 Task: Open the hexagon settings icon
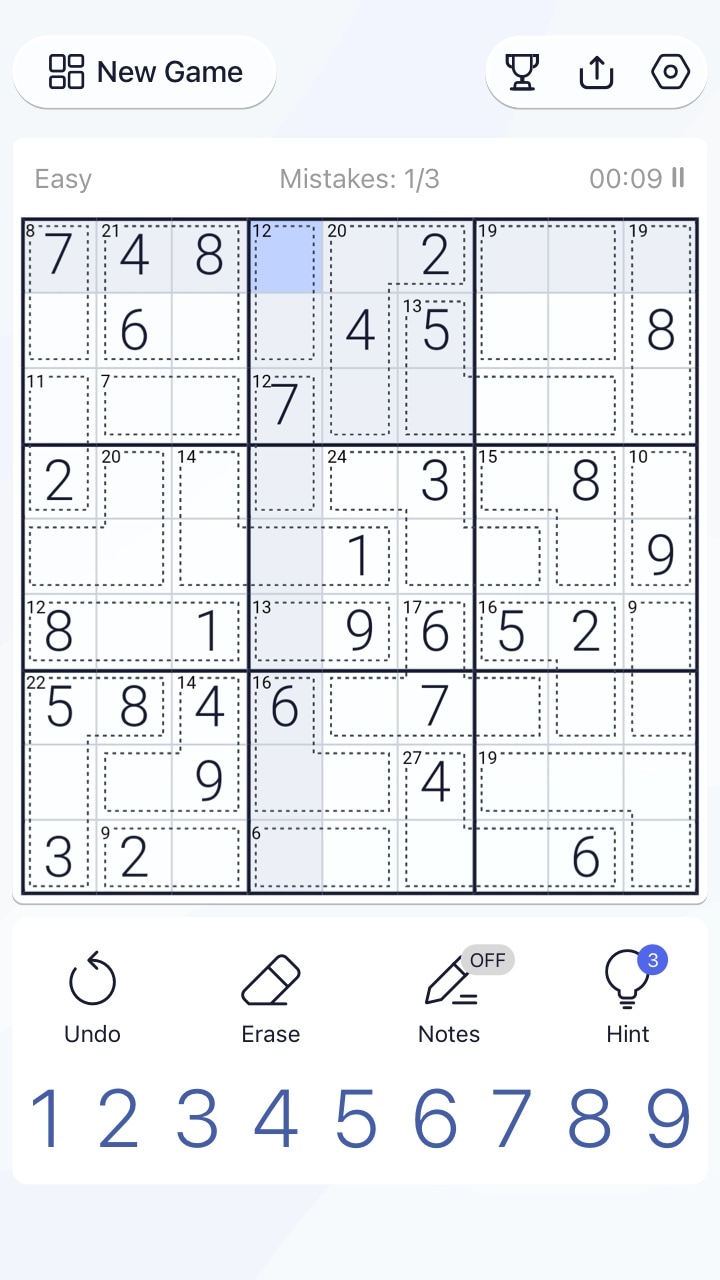tap(670, 72)
